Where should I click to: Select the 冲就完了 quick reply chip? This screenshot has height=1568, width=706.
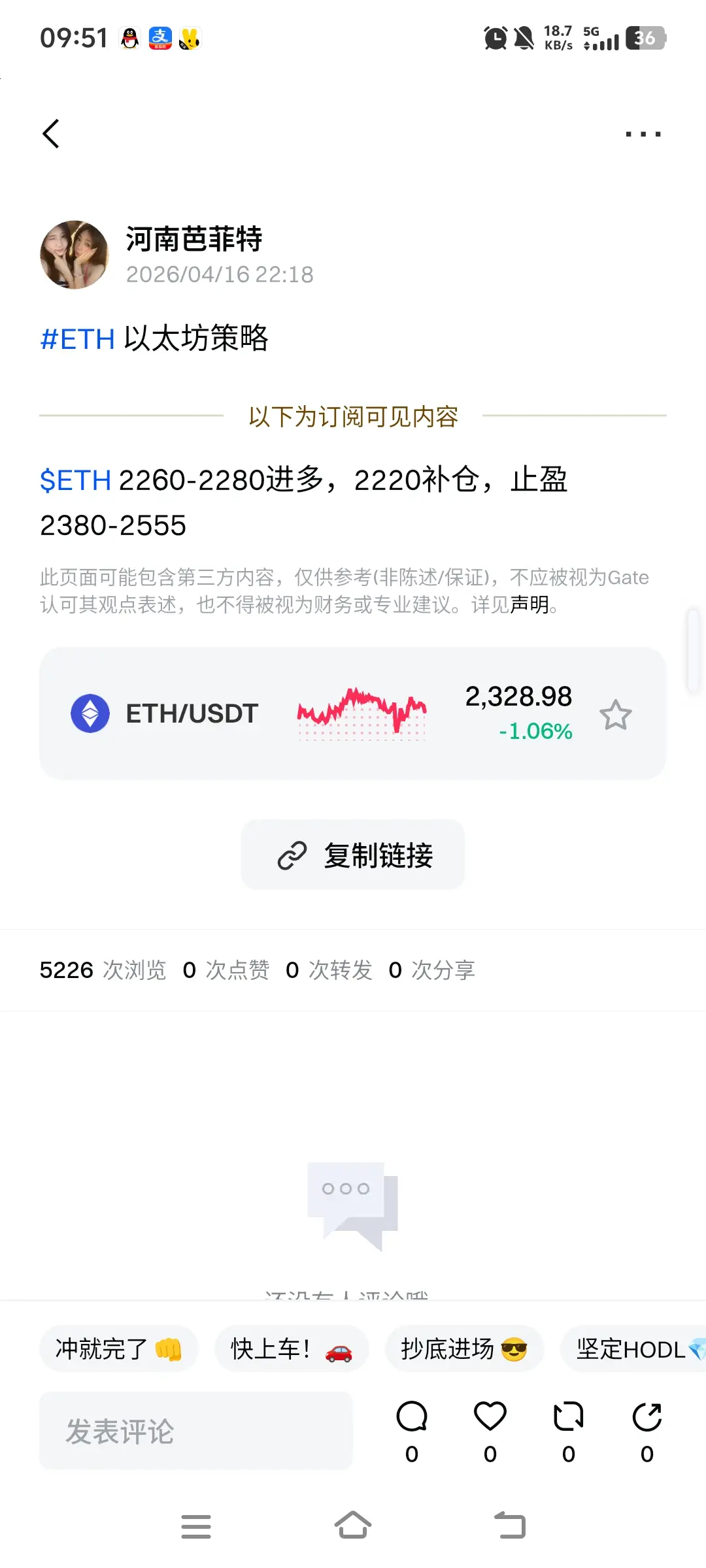pyautogui.click(x=118, y=1349)
